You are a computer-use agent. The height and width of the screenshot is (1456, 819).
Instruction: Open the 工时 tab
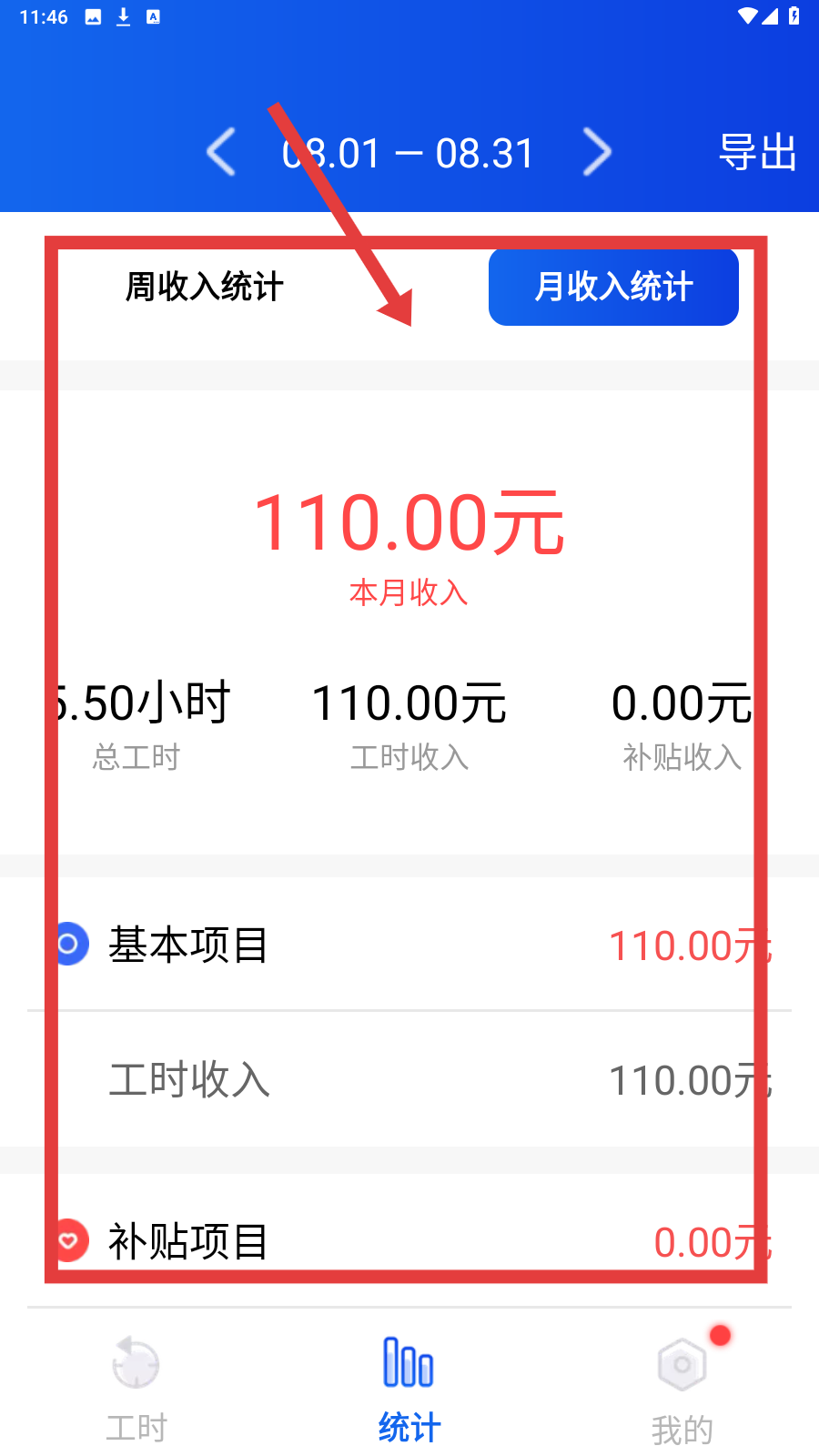coord(136,1388)
